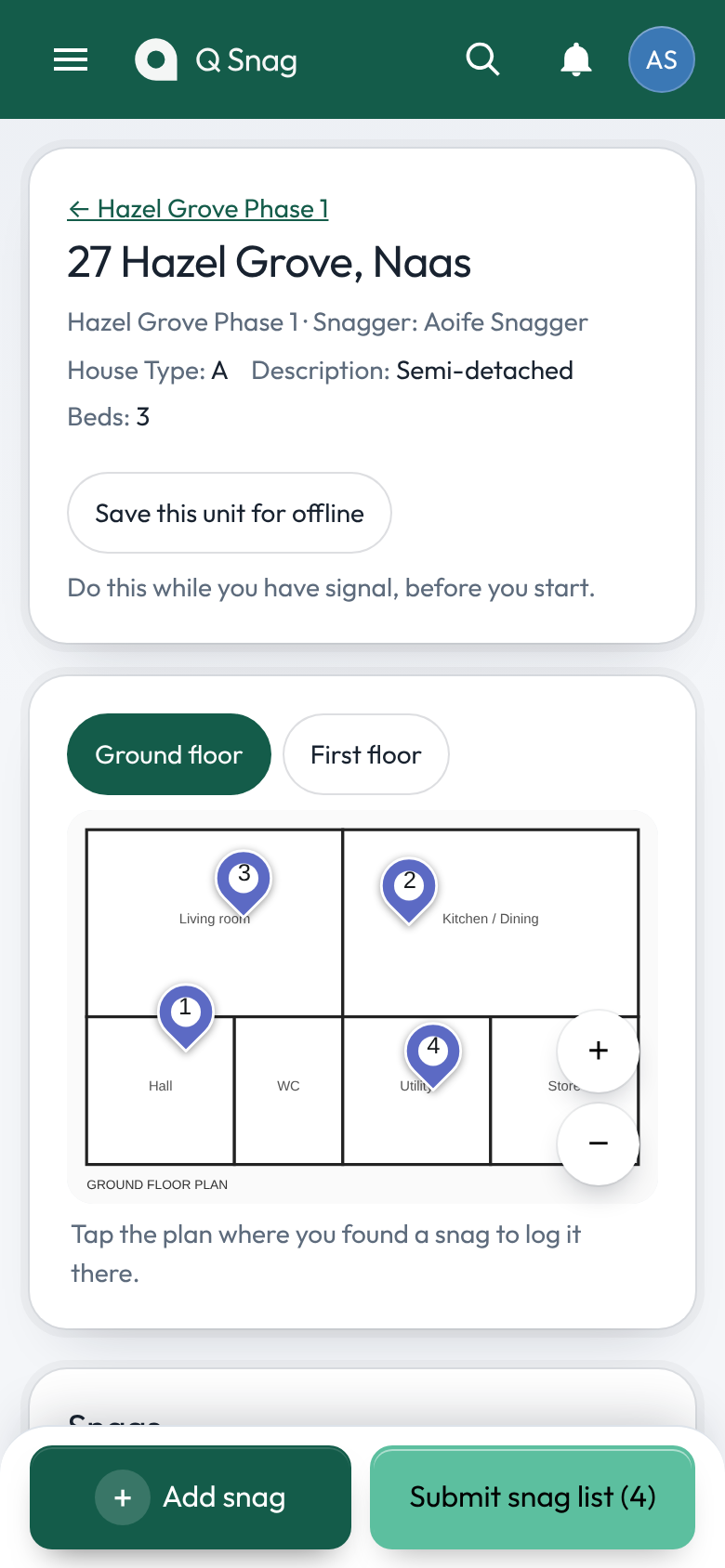This screenshot has height=1568, width=725.
Task: Select the Ground floor tab
Action: 169,754
